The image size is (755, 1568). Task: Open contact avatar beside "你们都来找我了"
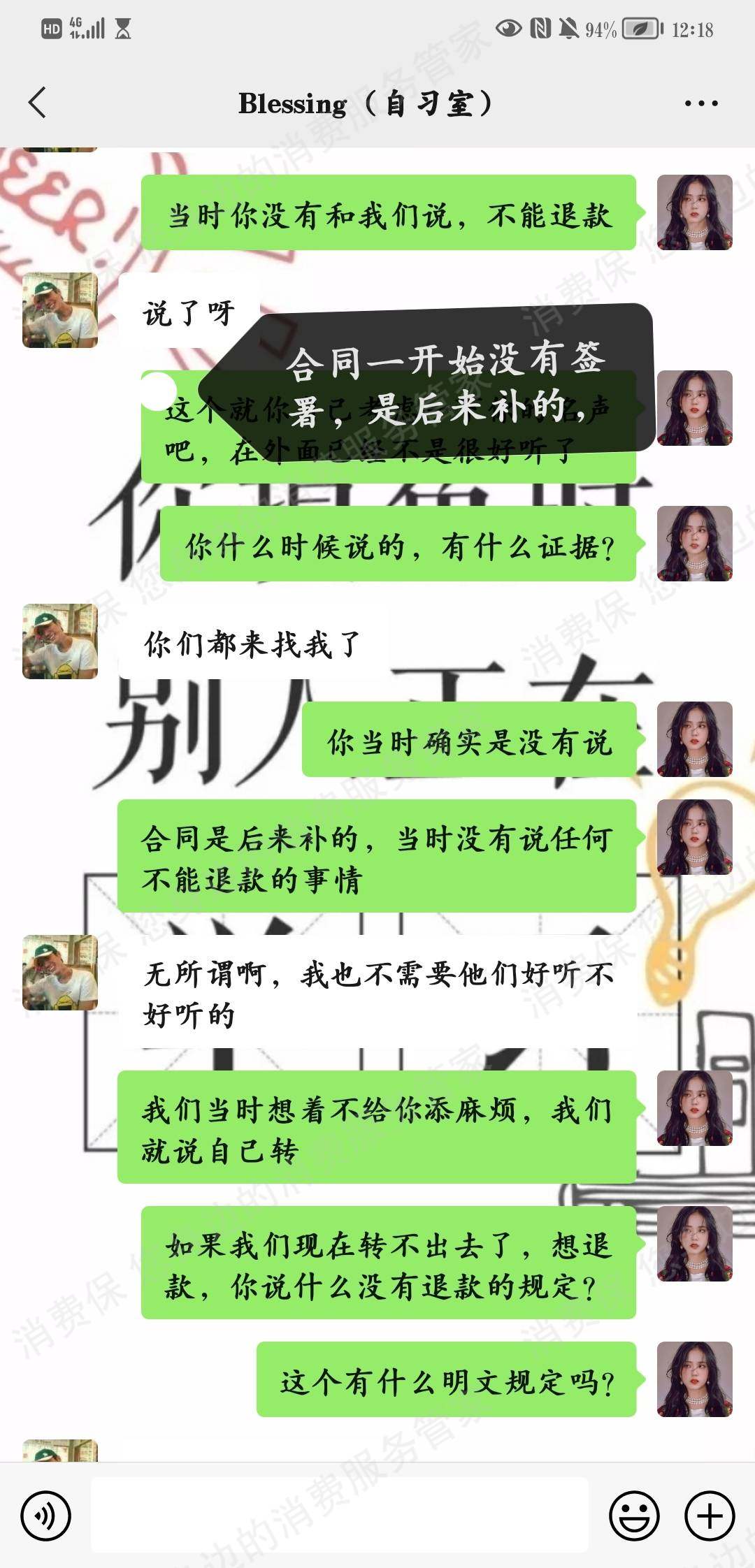click(x=60, y=641)
